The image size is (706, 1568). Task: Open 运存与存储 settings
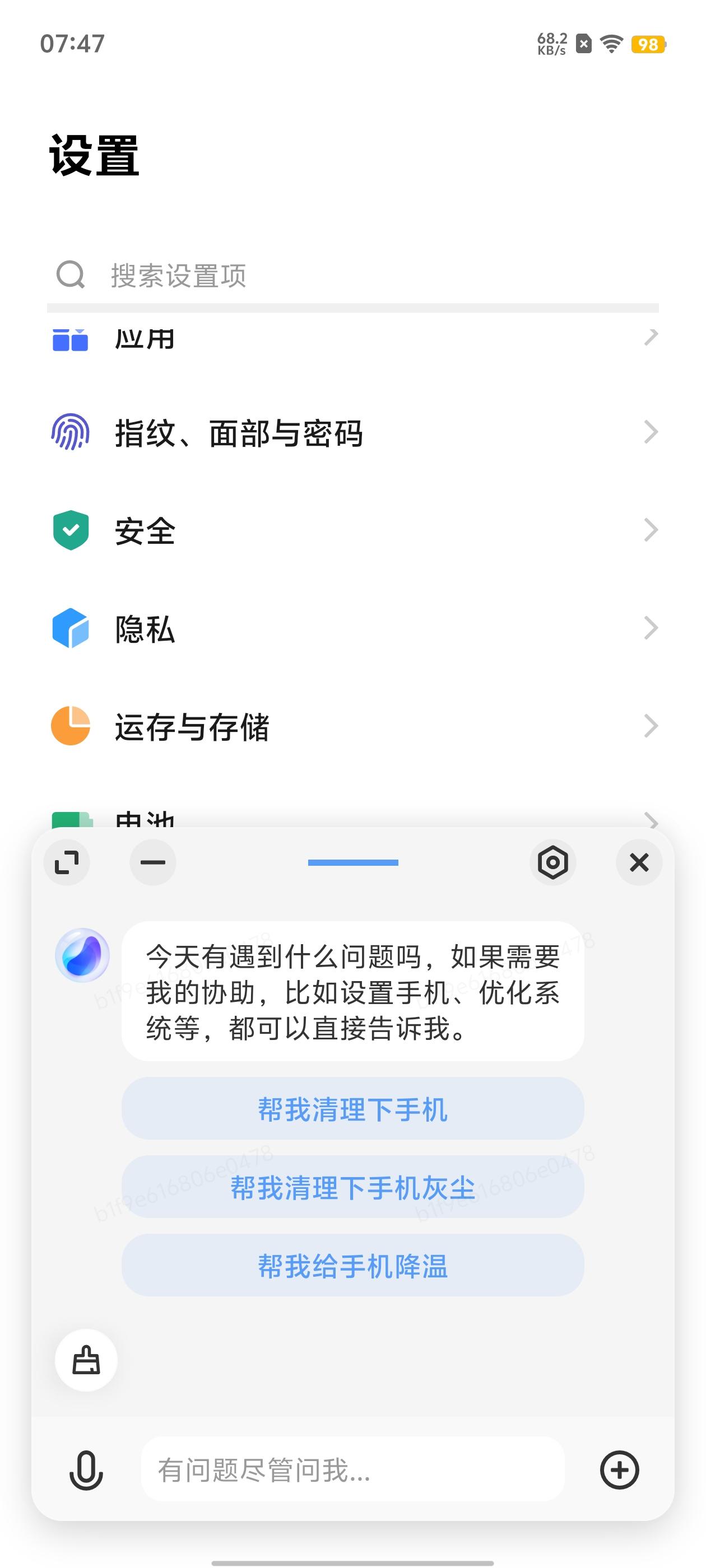352,726
